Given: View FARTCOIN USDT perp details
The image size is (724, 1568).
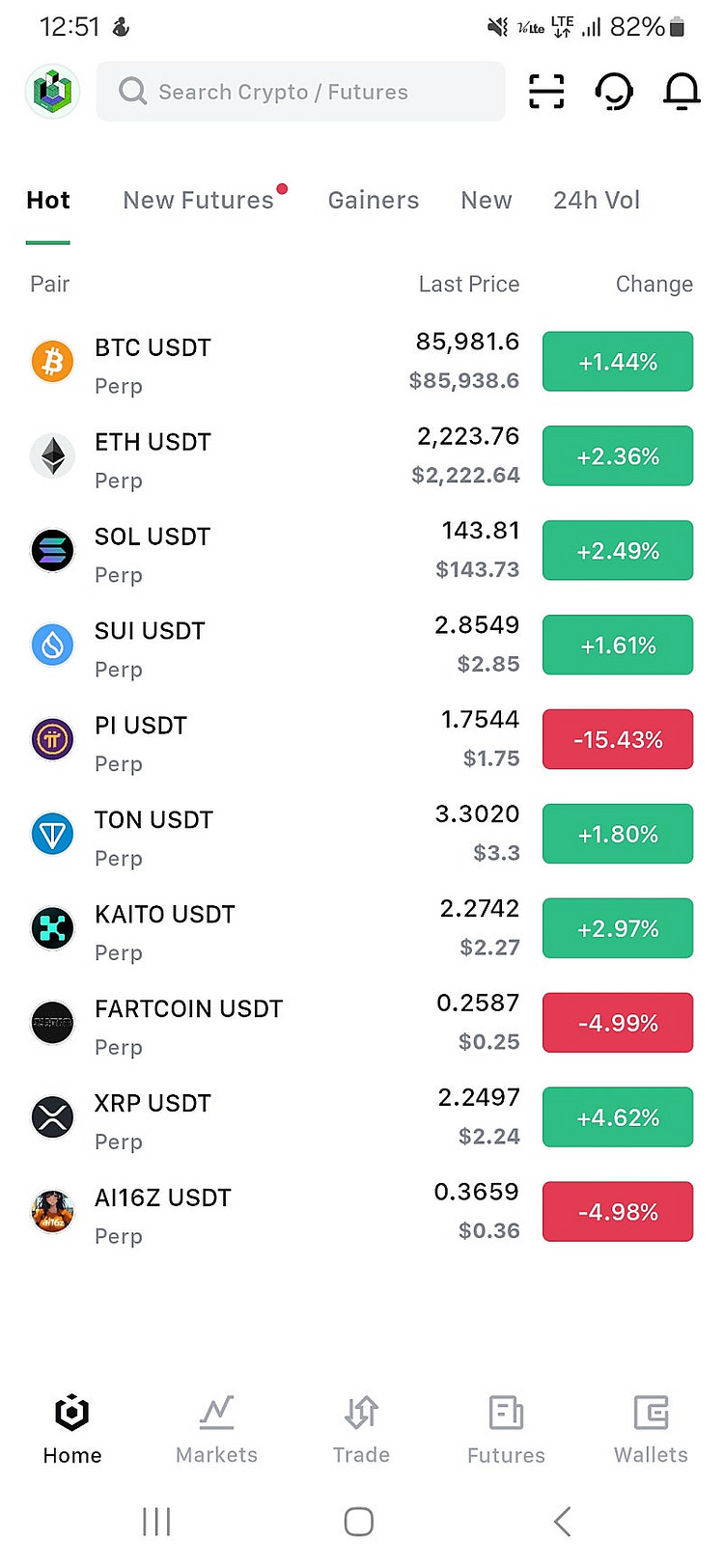Looking at the screenshot, I should 362,1024.
